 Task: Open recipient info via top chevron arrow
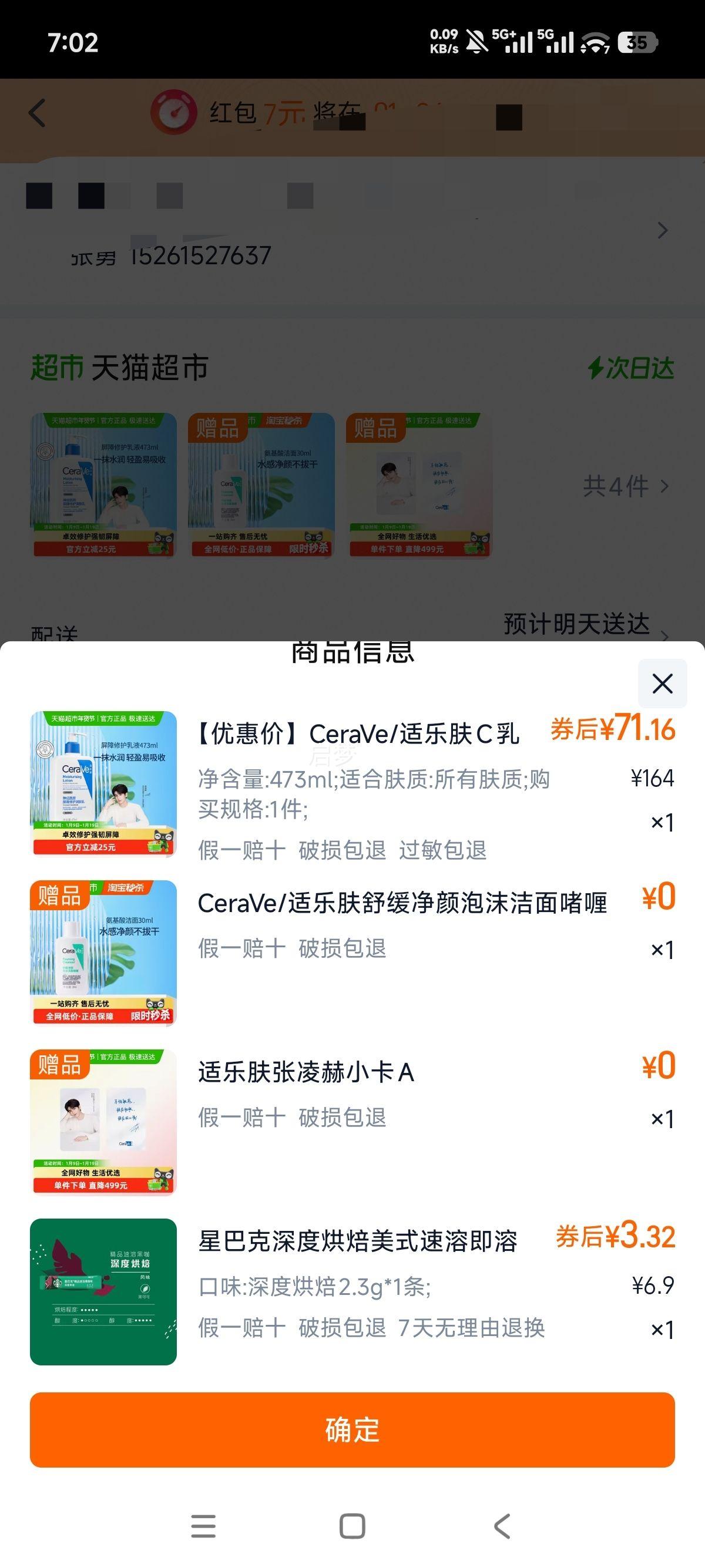664,231
